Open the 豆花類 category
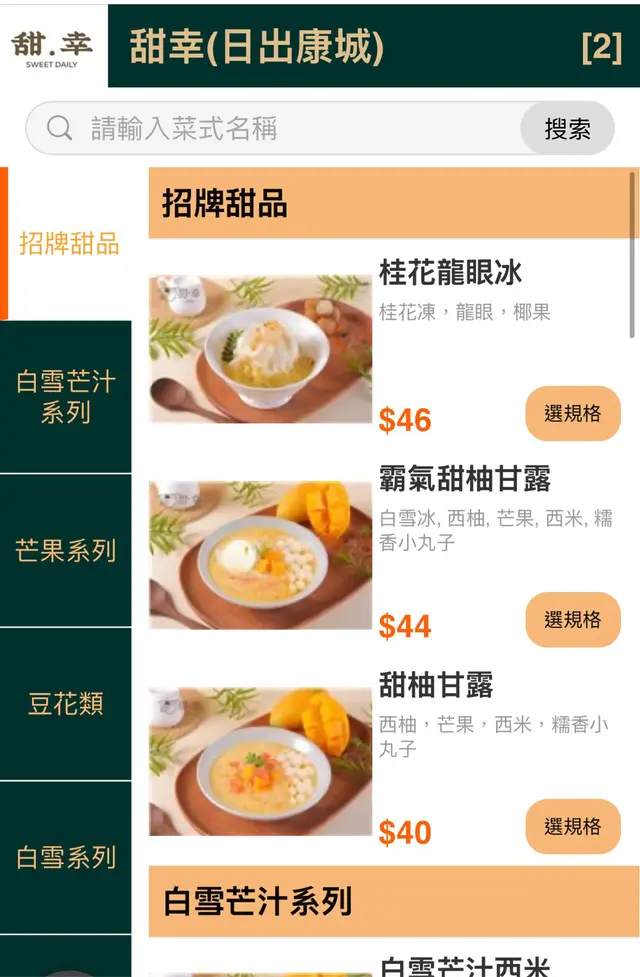 pyautogui.click(x=66, y=704)
